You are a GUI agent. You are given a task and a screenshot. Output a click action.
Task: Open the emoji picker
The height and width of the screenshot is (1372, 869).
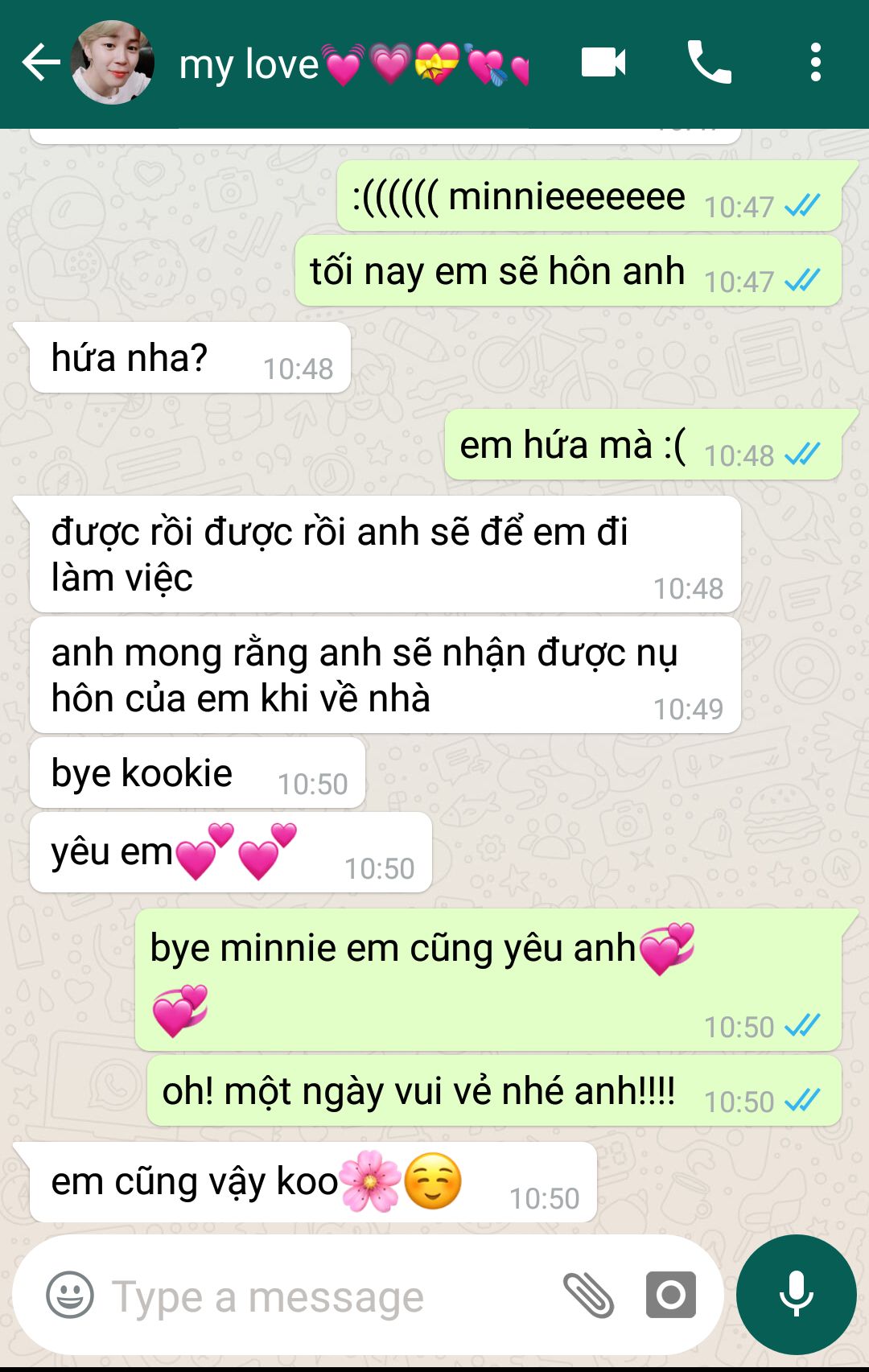coord(70,1296)
